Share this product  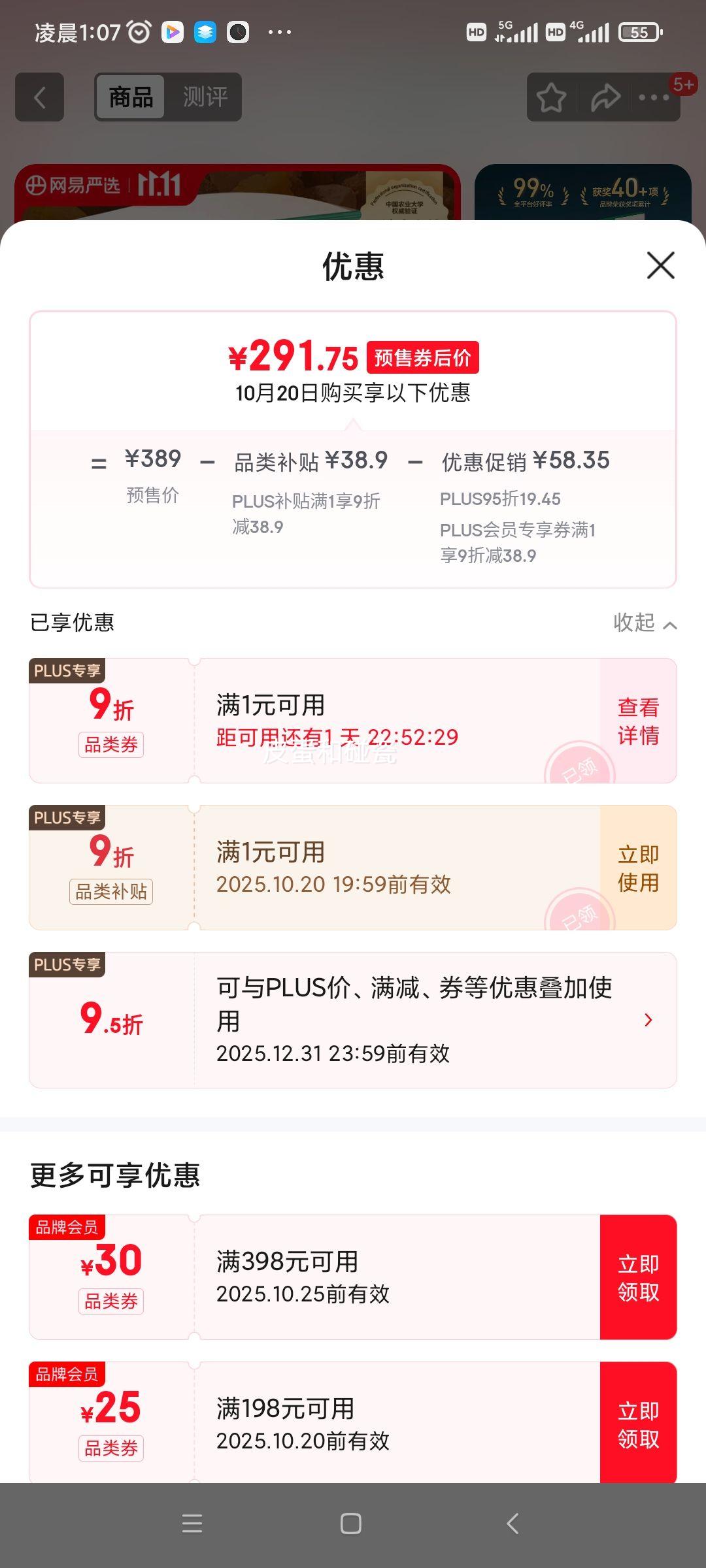pyautogui.click(x=605, y=98)
